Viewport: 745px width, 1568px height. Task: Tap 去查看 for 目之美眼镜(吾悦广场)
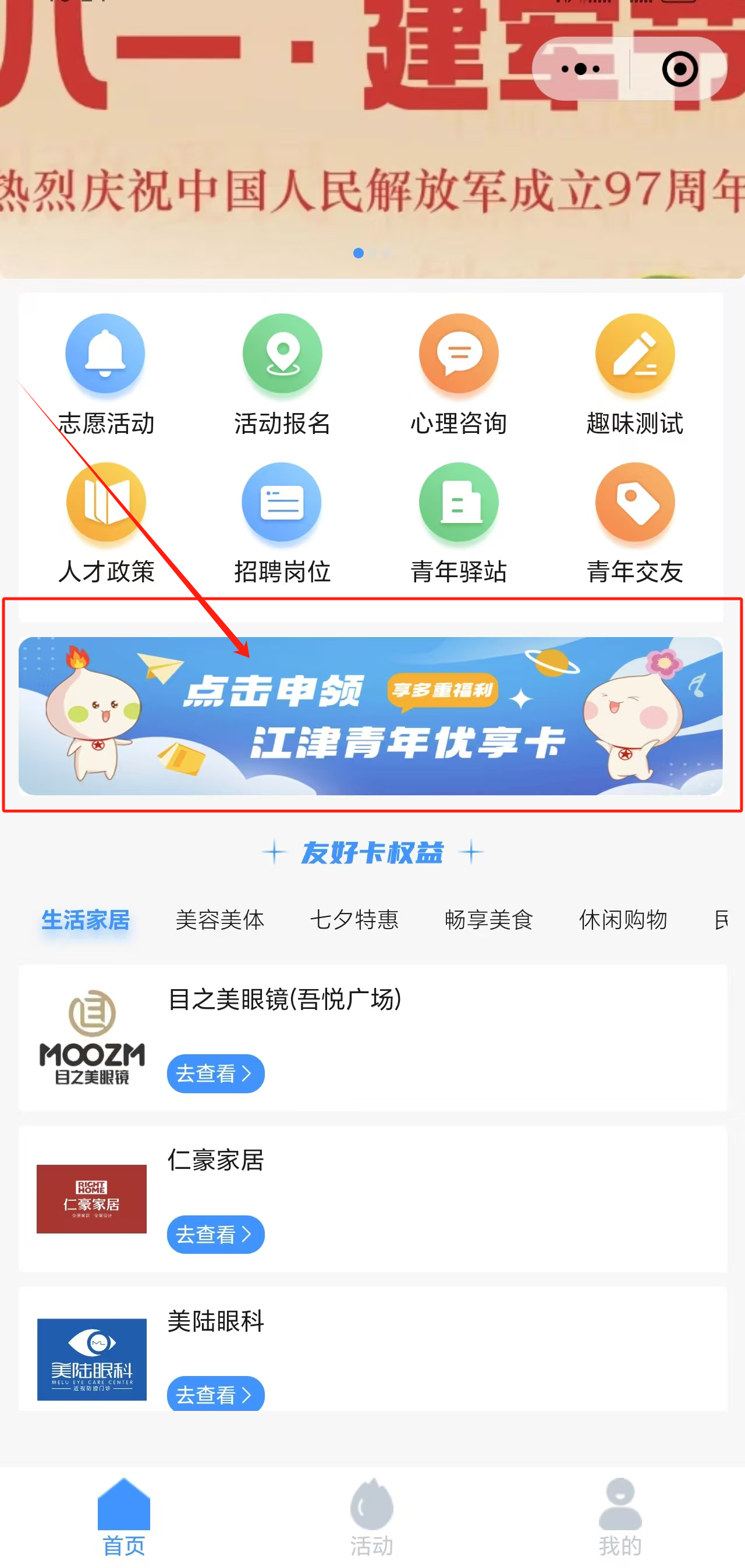click(x=215, y=1073)
